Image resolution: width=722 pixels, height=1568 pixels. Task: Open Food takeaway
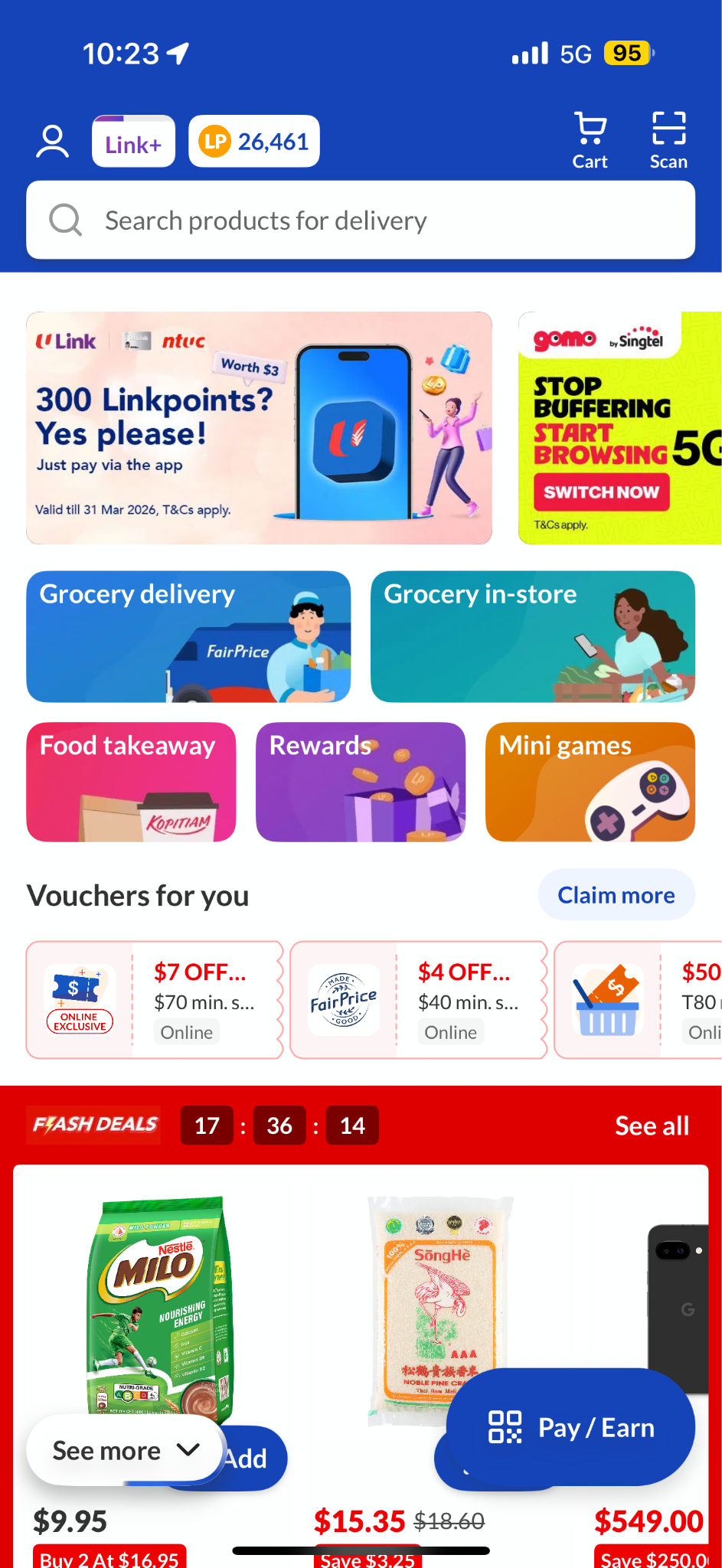click(x=131, y=782)
